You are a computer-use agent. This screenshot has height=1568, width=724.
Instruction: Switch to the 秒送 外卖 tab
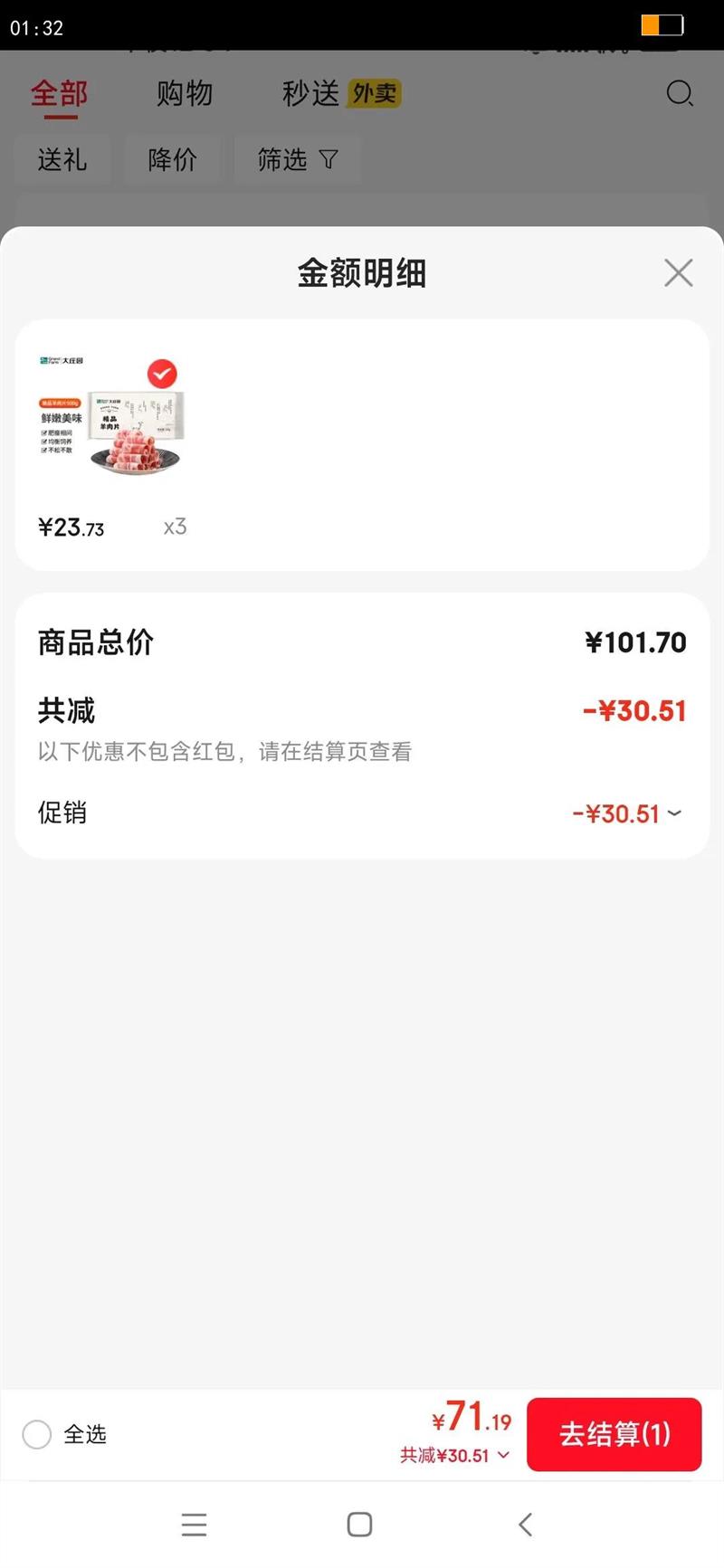[340, 93]
